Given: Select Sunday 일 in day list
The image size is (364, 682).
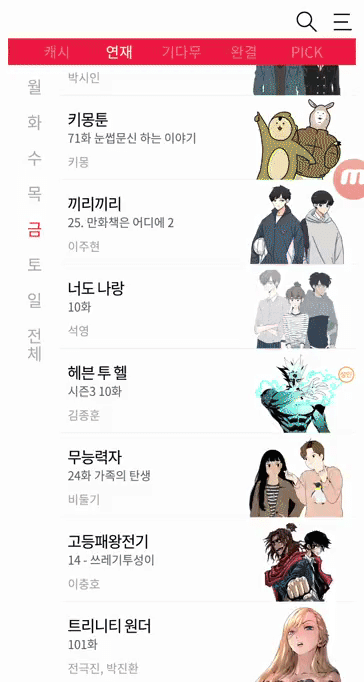Looking at the screenshot, I should point(34,300).
